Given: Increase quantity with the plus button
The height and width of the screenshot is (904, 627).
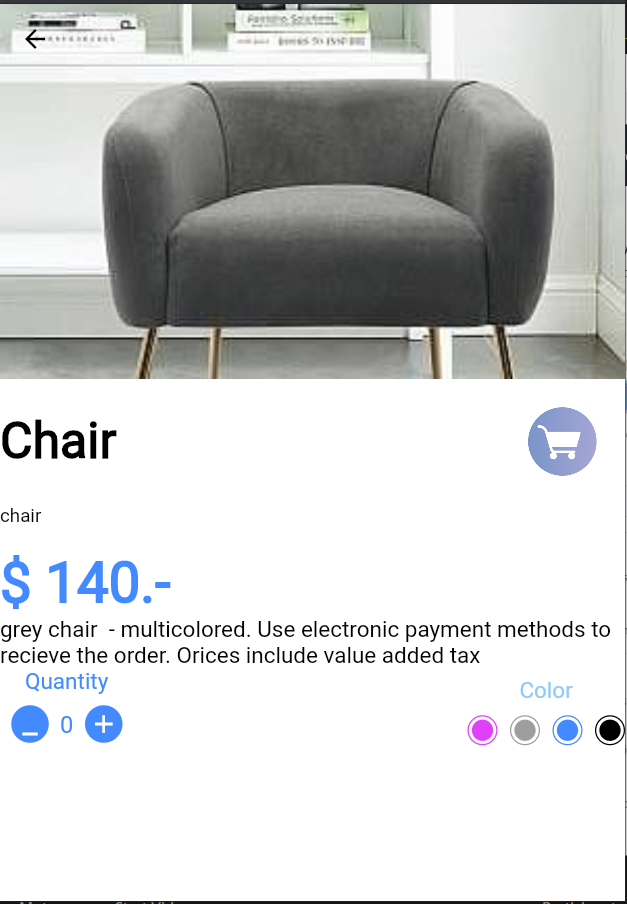Looking at the screenshot, I should (104, 724).
